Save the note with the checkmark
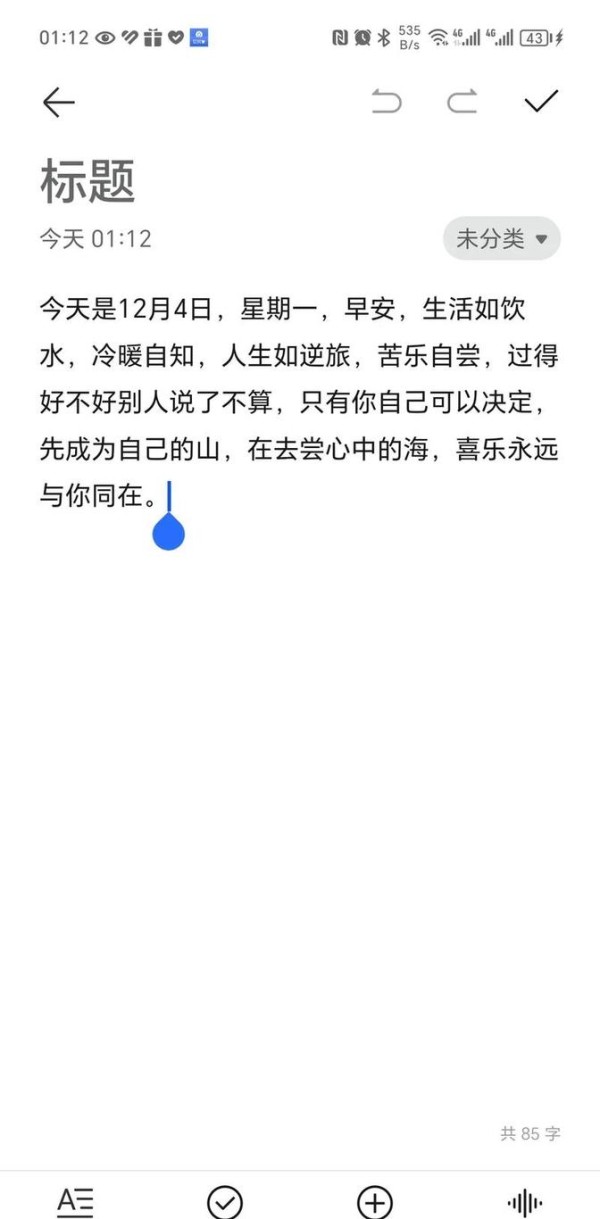 point(541,101)
